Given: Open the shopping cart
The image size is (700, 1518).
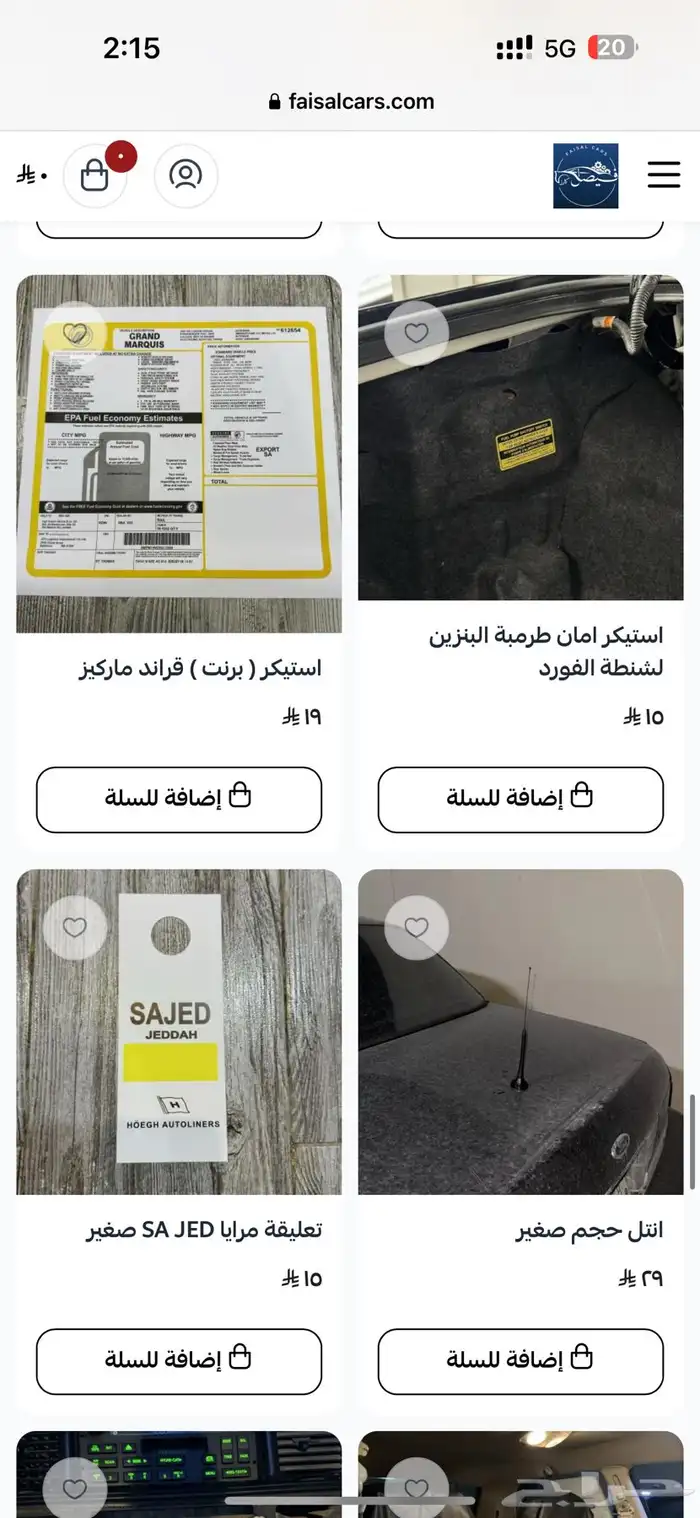Looking at the screenshot, I should coord(95,176).
